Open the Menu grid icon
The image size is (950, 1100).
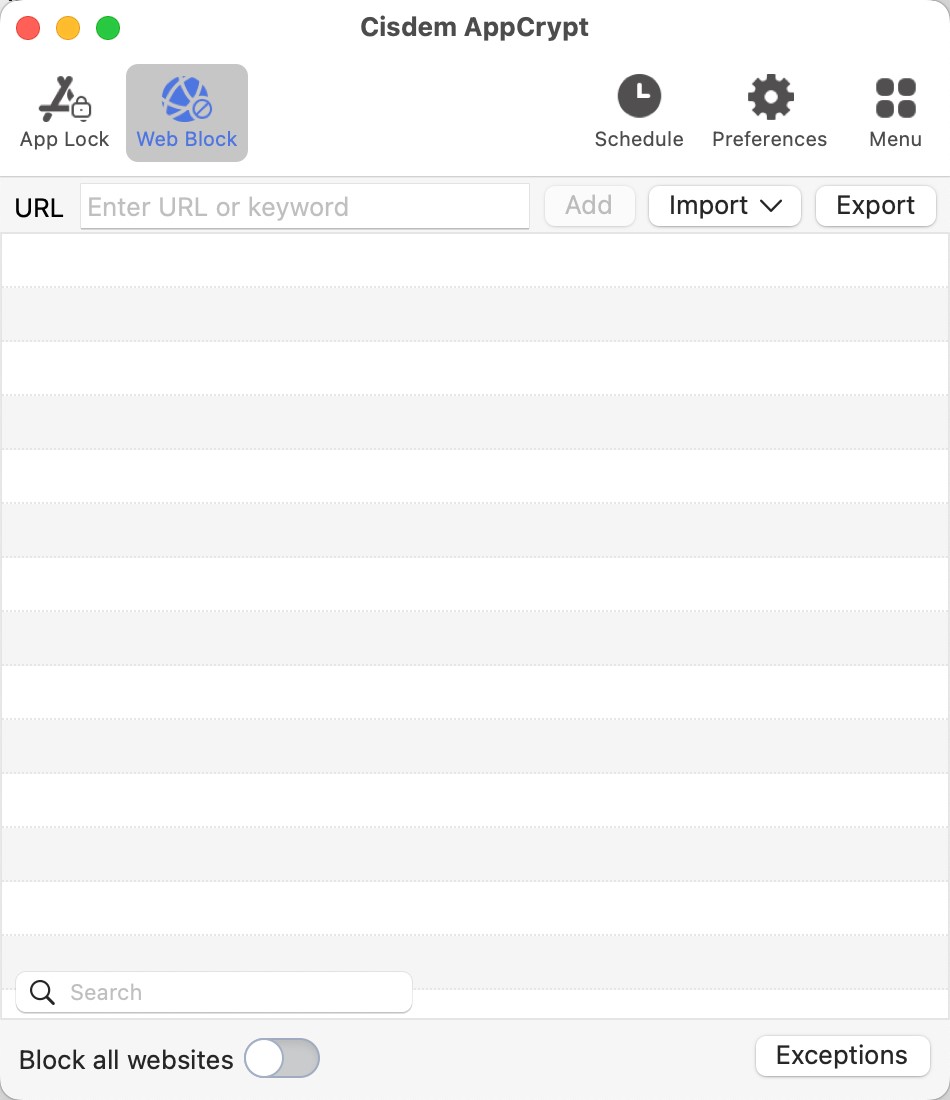click(x=894, y=96)
